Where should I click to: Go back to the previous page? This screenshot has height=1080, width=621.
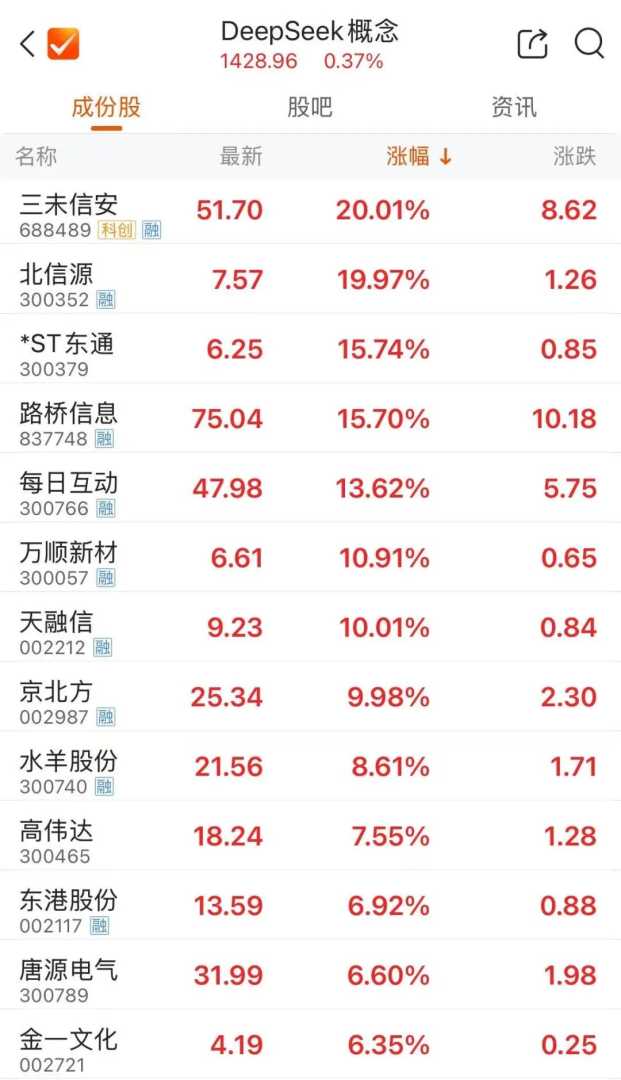pos(28,44)
